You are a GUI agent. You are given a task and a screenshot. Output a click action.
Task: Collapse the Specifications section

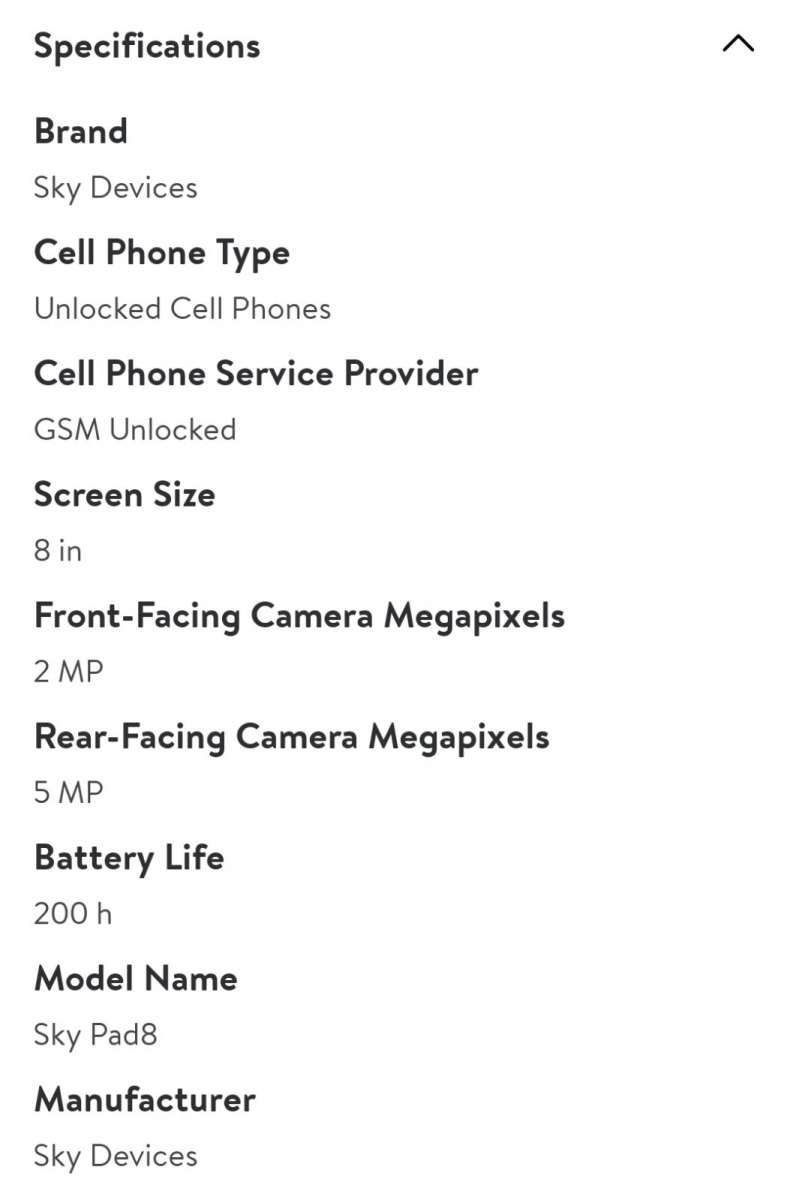click(x=737, y=45)
